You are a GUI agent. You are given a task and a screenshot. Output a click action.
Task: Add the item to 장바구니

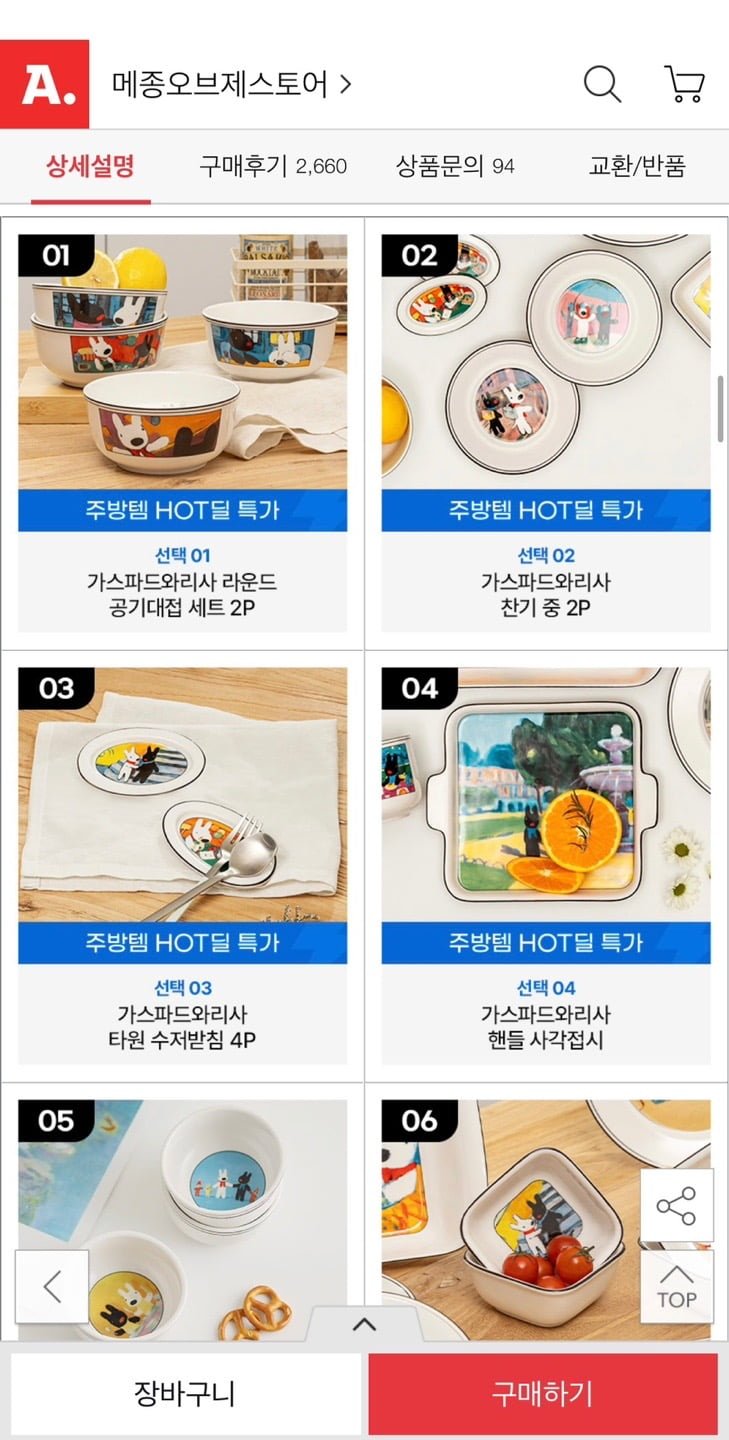tap(185, 1393)
